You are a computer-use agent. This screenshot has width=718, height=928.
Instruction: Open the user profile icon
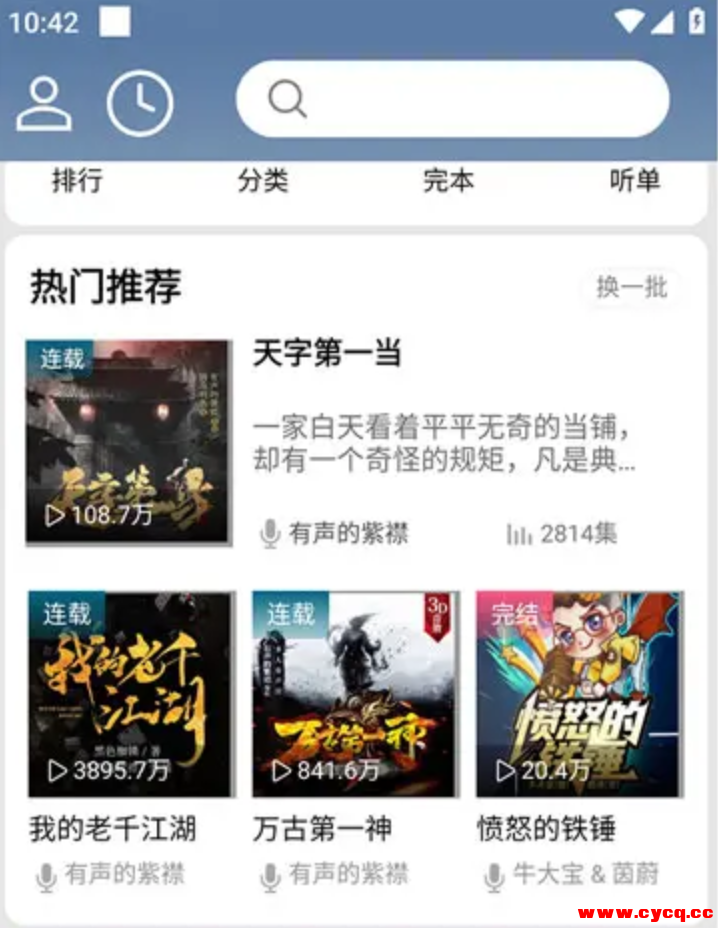tap(44, 103)
